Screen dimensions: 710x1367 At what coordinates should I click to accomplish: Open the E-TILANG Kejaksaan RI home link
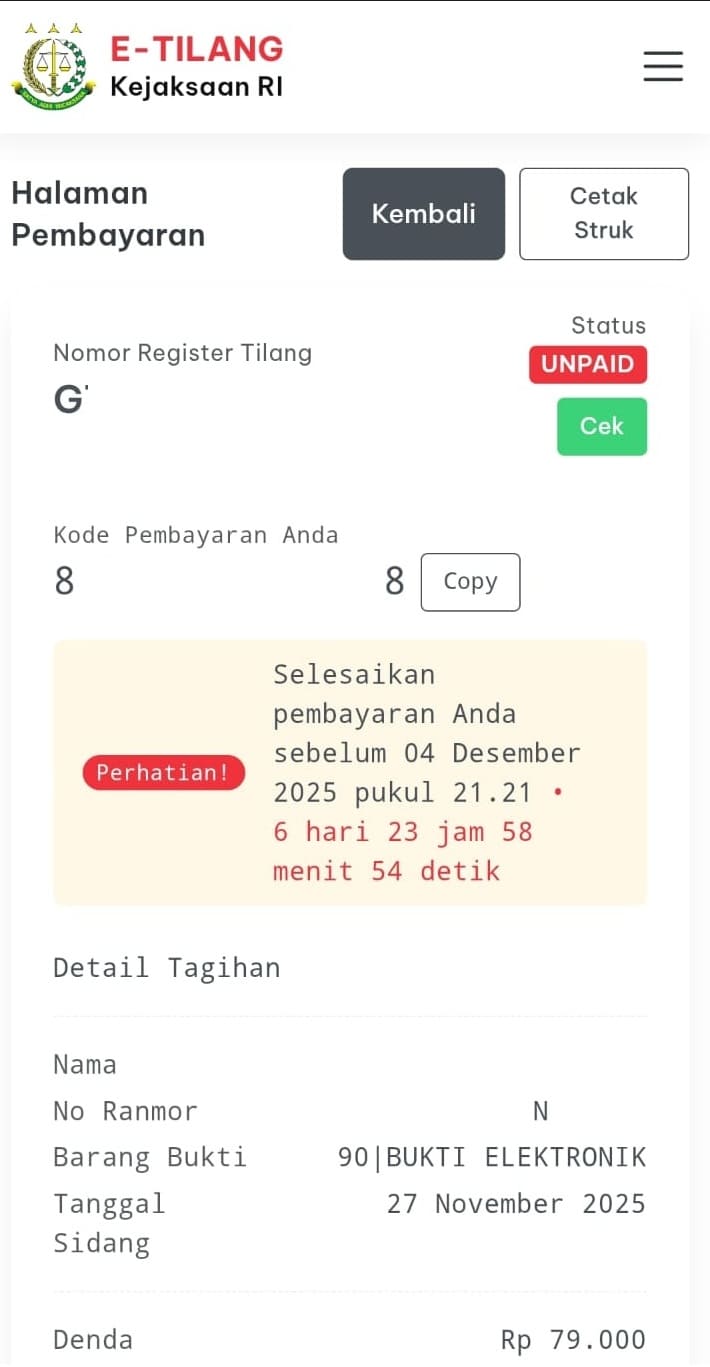pyautogui.click(x=148, y=67)
